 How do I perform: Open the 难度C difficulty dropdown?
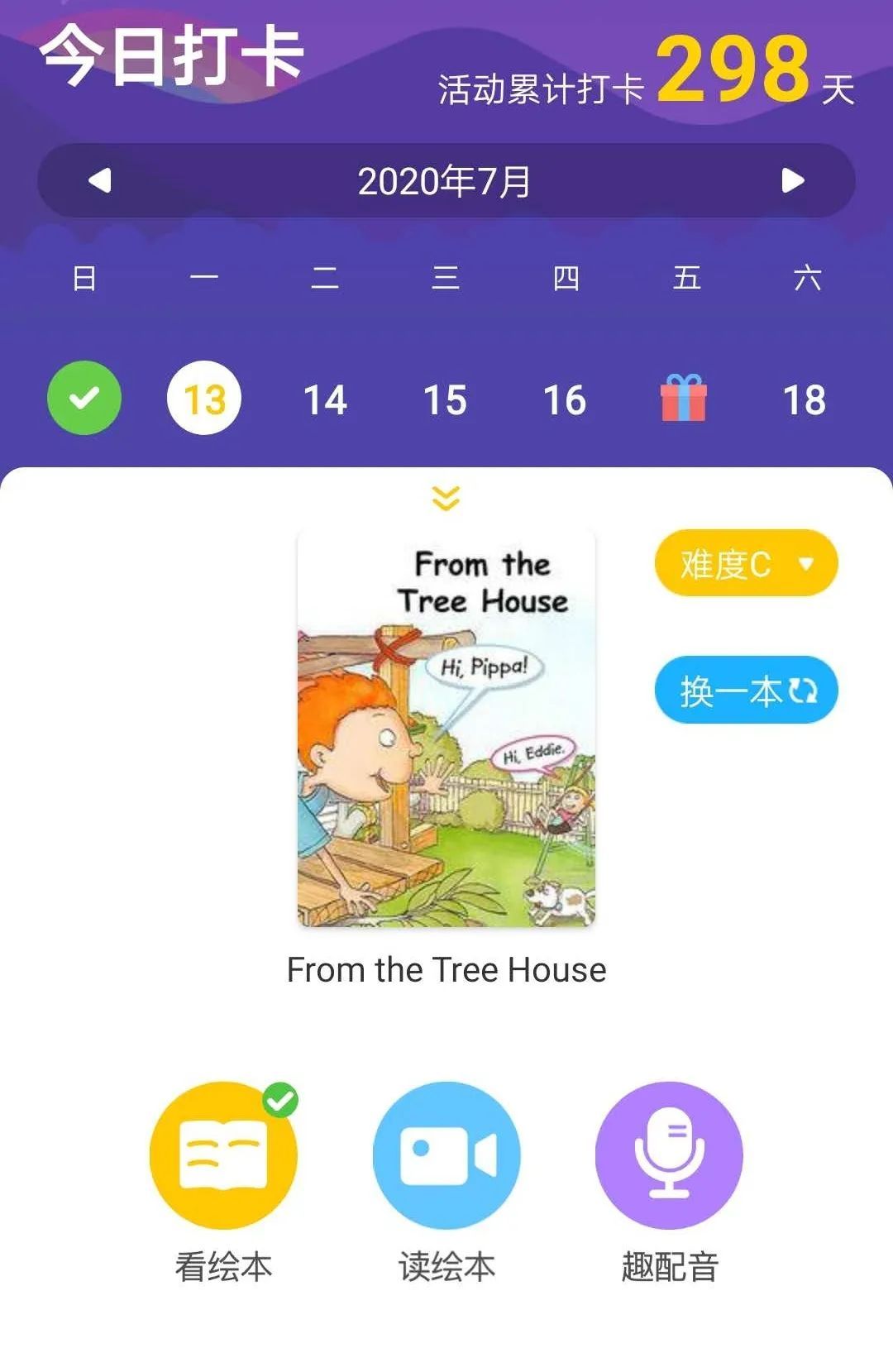click(746, 564)
